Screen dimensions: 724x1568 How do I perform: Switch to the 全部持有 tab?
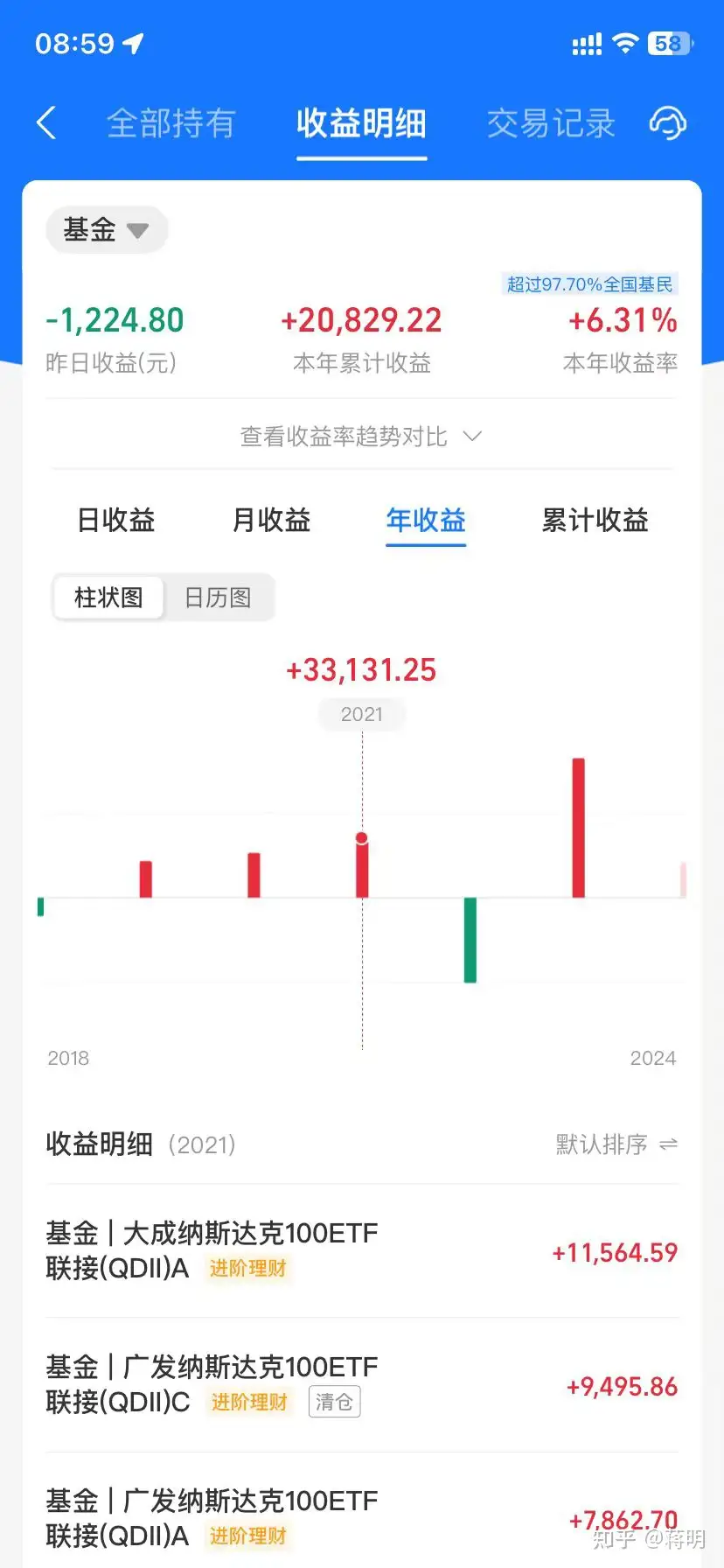pos(171,123)
